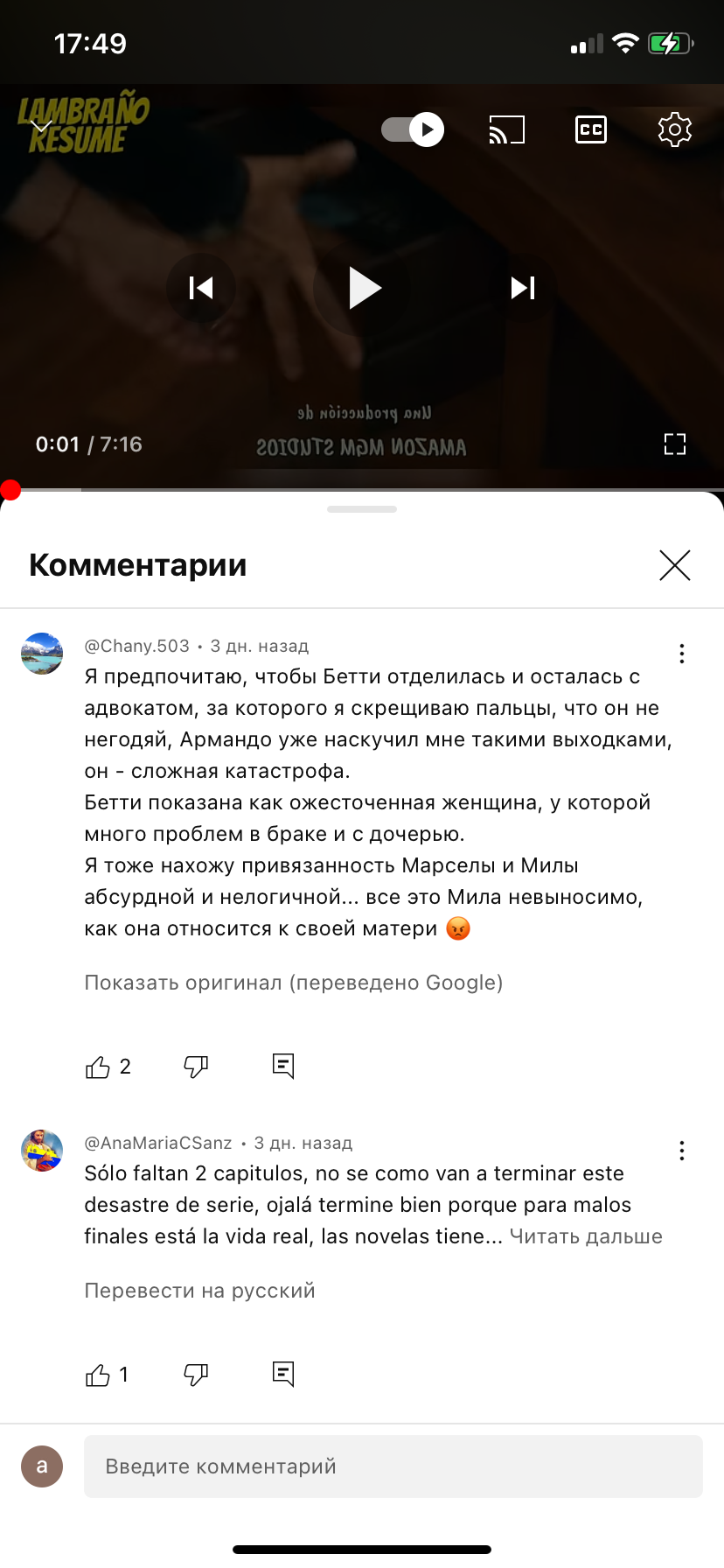Image resolution: width=724 pixels, height=1568 pixels.
Task: Reply to @Chany.503's comment
Action: (x=283, y=1066)
